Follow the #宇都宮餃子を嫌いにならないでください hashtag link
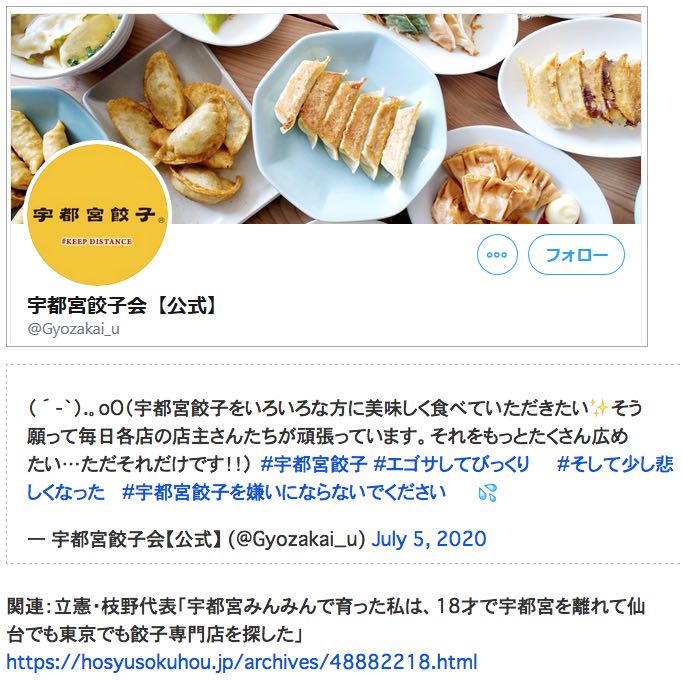Viewport: 683px width, 682px height. (284, 492)
